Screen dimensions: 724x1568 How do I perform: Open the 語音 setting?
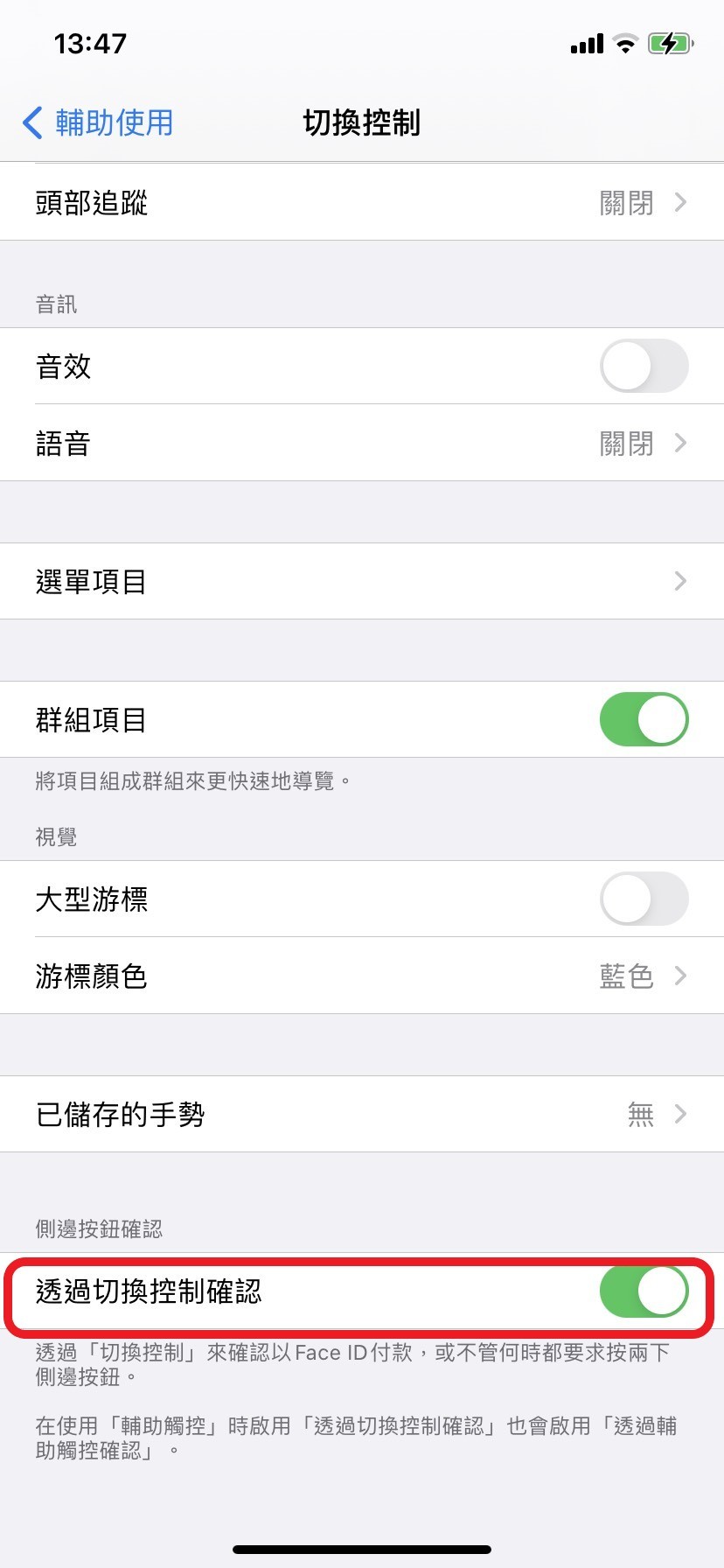(x=362, y=443)
